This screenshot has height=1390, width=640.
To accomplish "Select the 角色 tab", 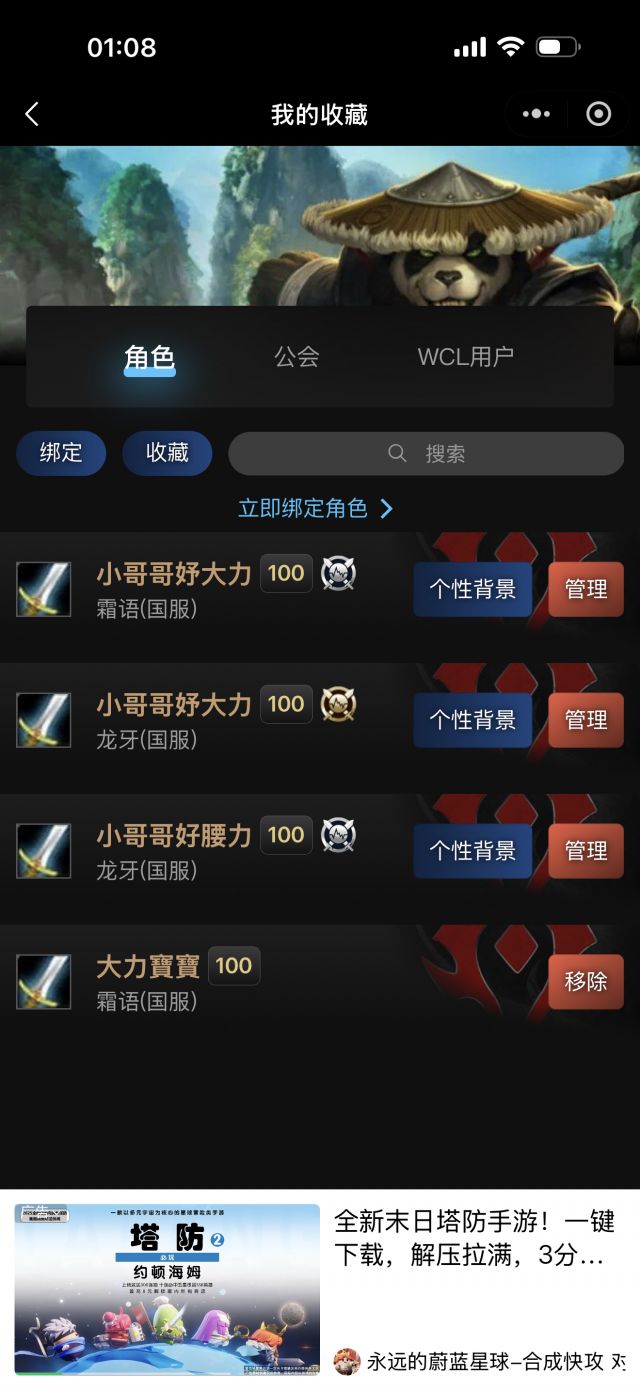I will pos(150,357).
